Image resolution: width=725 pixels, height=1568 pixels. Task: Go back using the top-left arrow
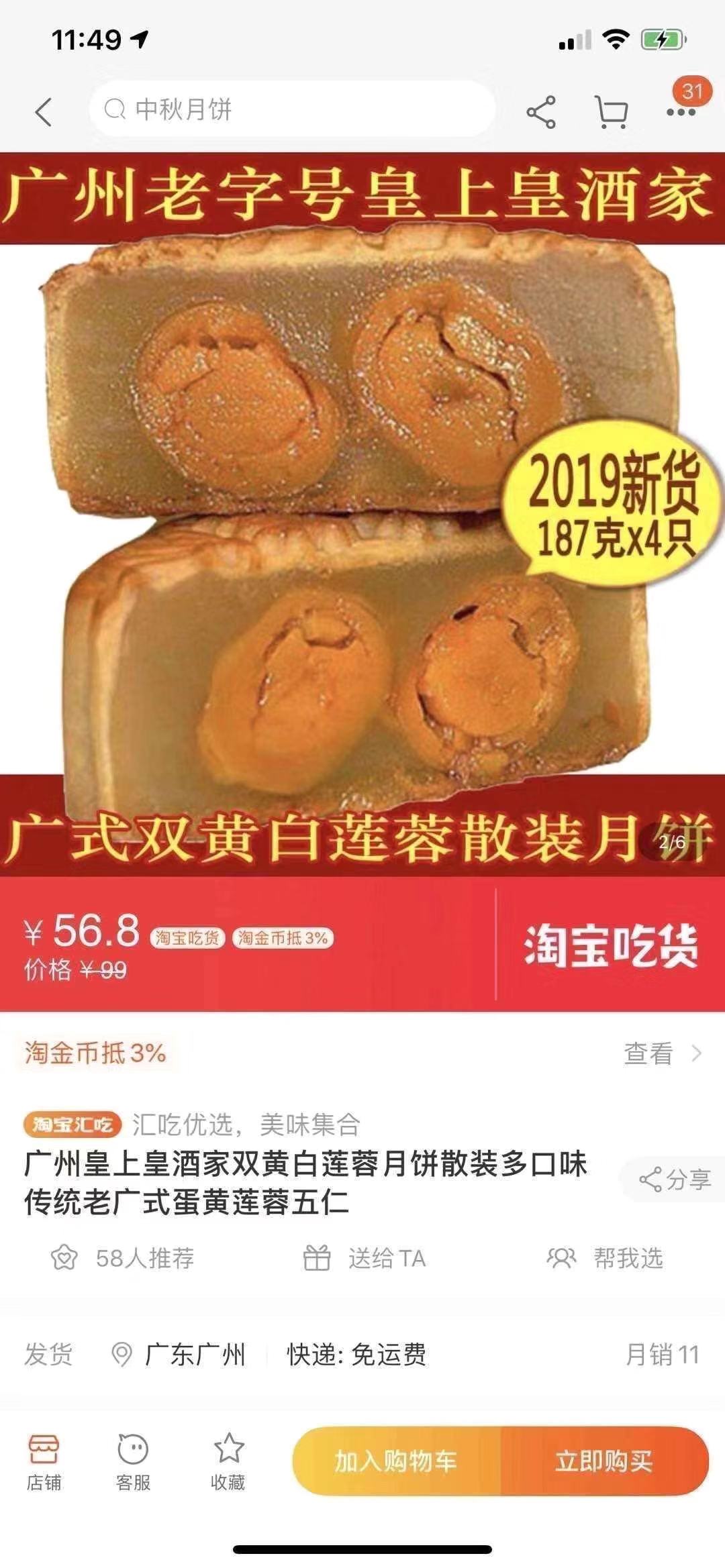point(44,111)
